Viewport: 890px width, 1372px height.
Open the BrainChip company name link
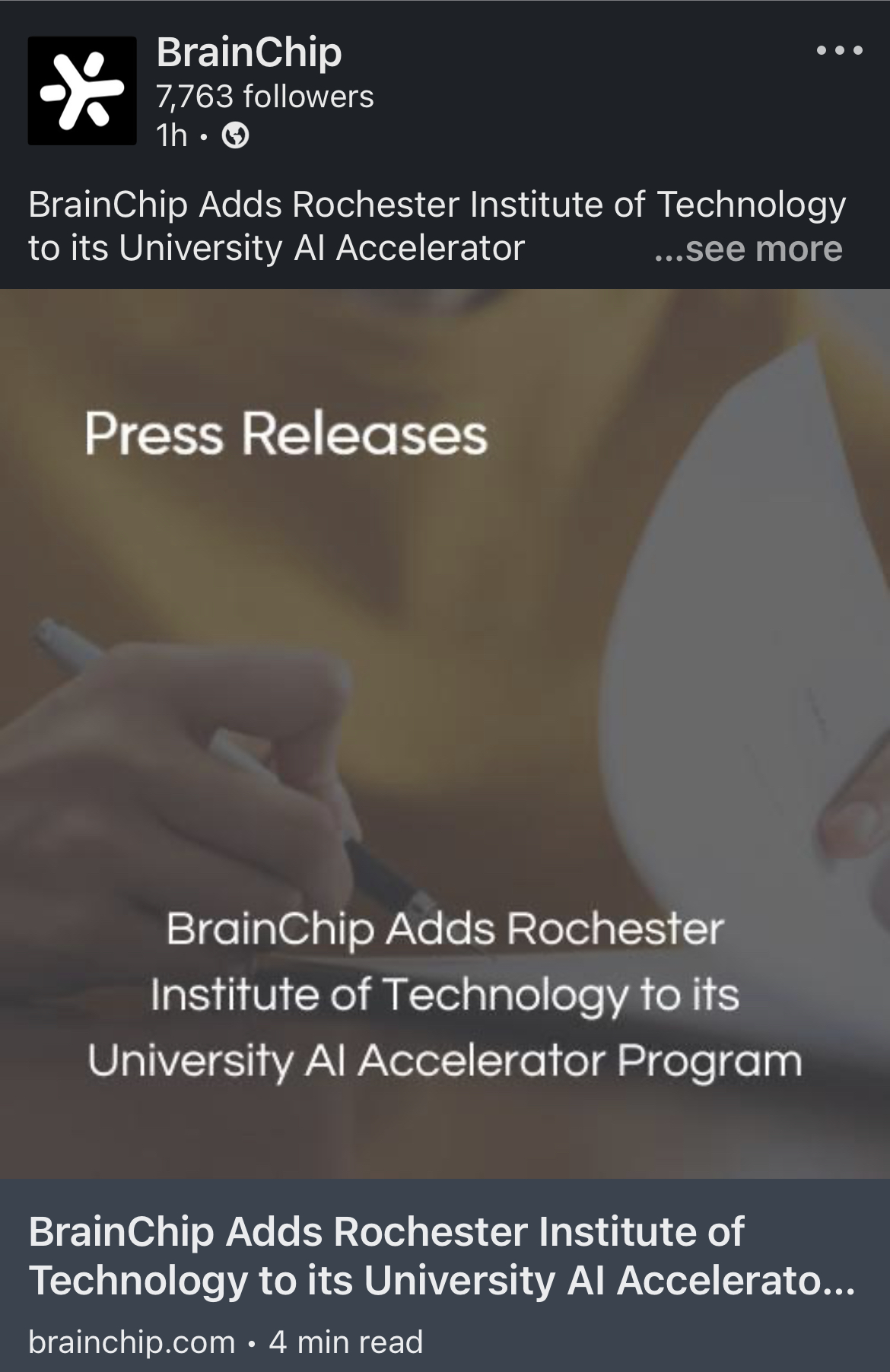249,52
